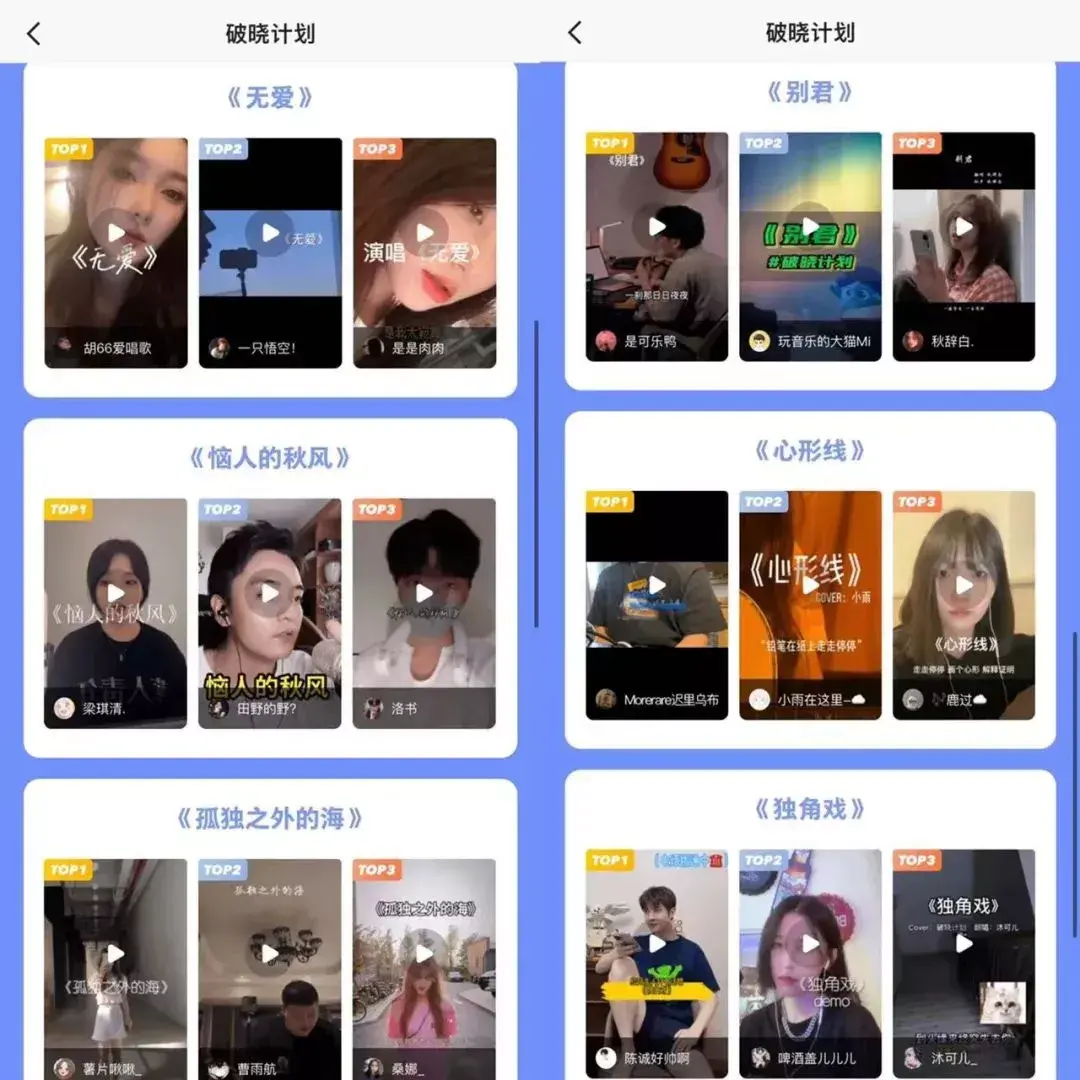Open 梁琪清's 恼人的秋风 cover

click(116, 594)
